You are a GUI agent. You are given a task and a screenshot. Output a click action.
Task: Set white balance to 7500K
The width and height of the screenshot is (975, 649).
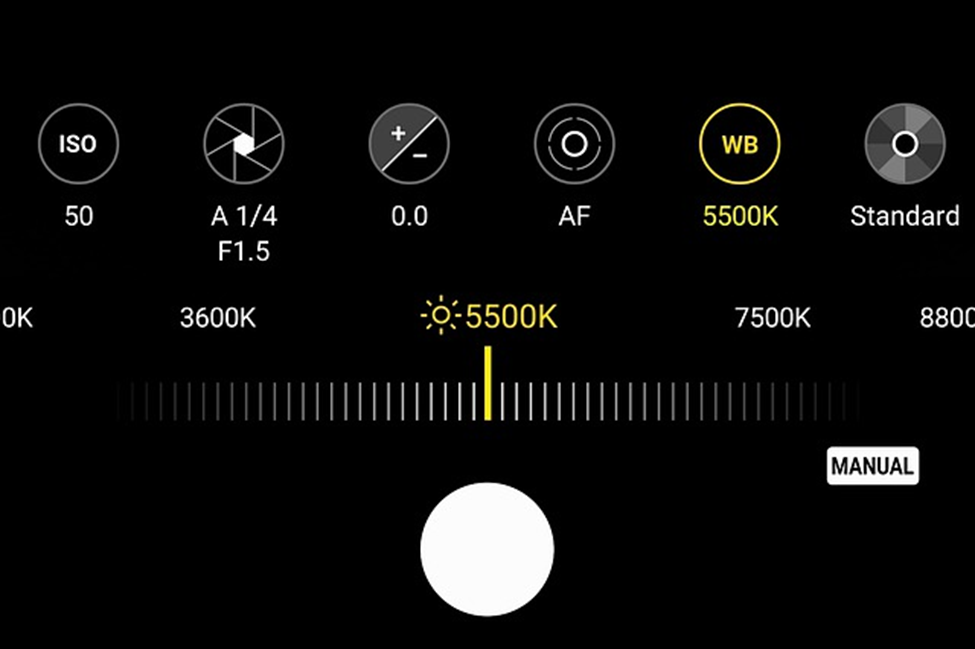tap(772, 319)
